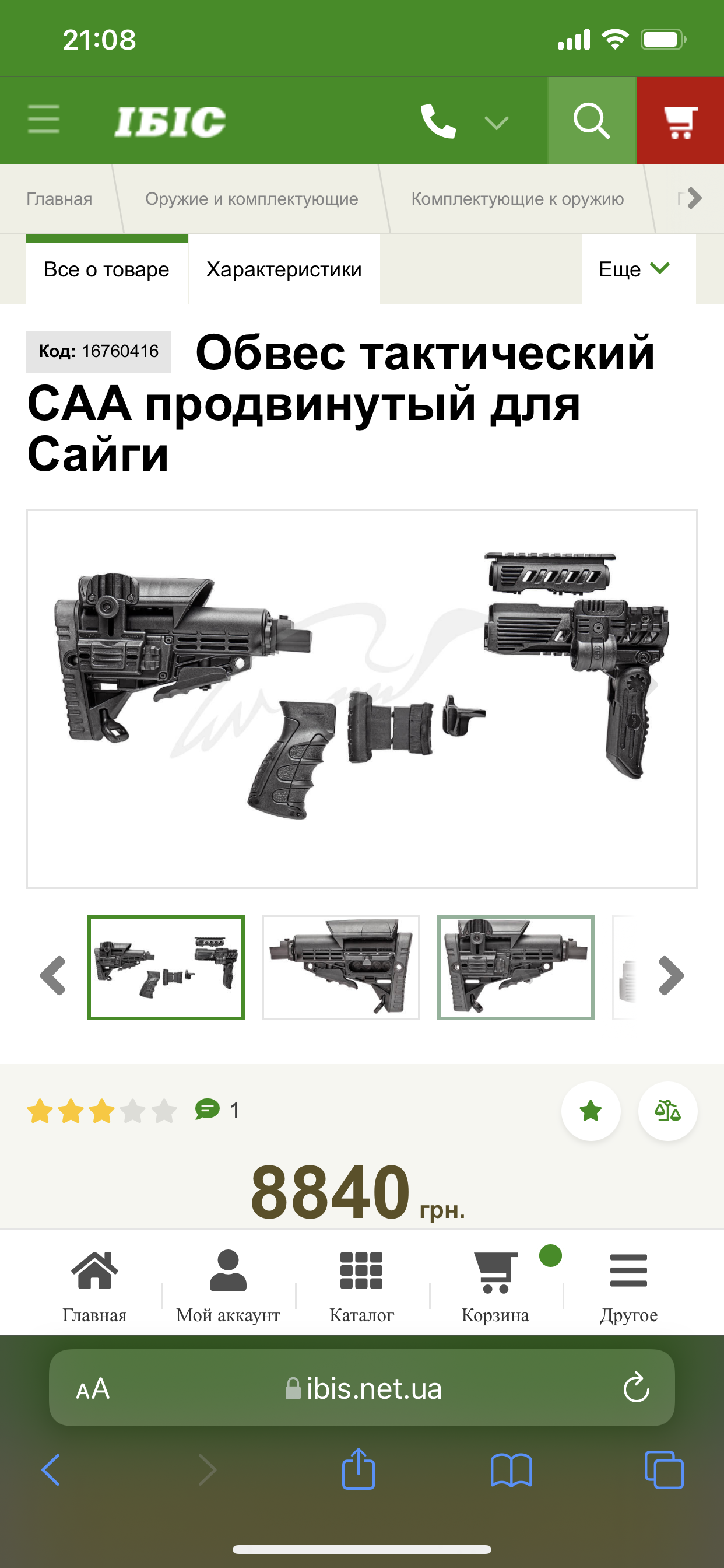Switch to Характеристики tab
Viewport: 724px width, 1568px height.
283,269
